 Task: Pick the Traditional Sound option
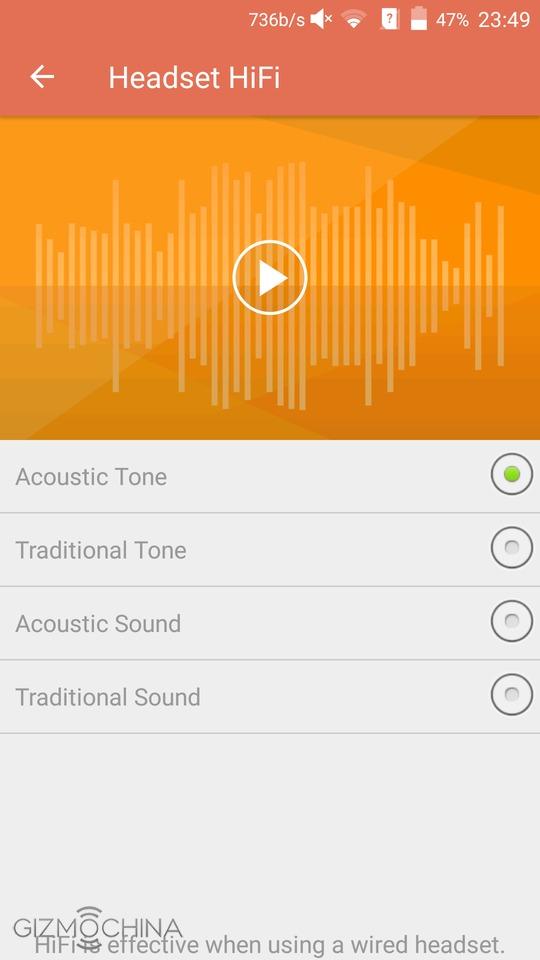coord(270,697)
